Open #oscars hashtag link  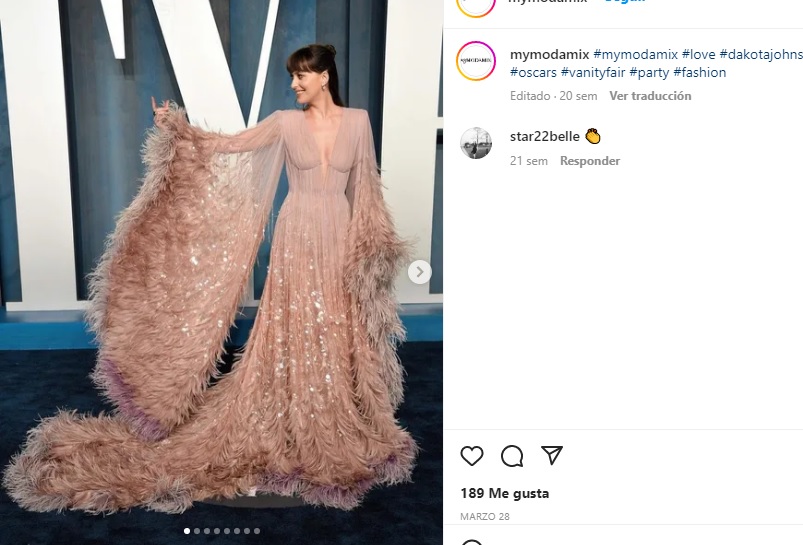click(x=532, y=73)
